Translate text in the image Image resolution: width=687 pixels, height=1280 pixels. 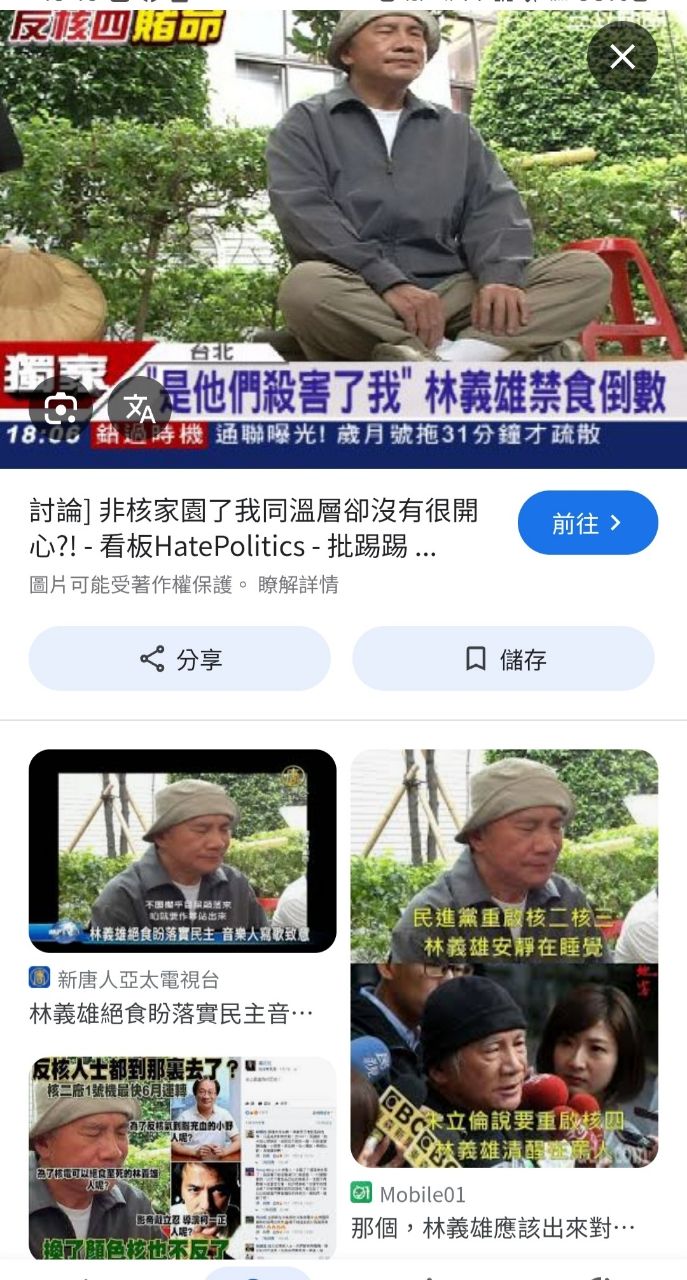(139, 408)
